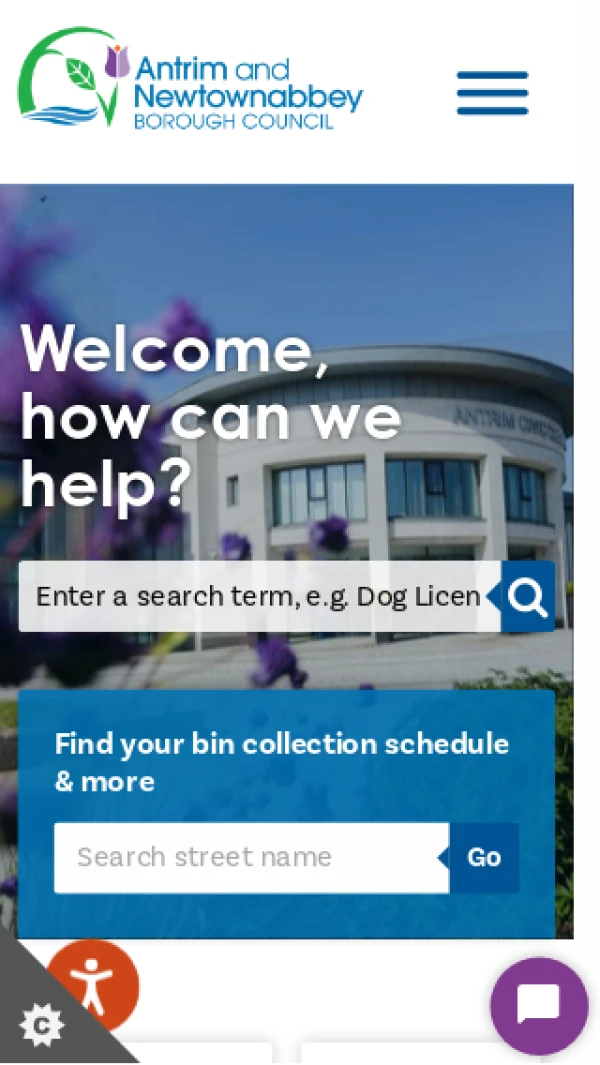Open the live chat bubble
Screen dimensions: 600x1065
click(x=539, y=1006)
